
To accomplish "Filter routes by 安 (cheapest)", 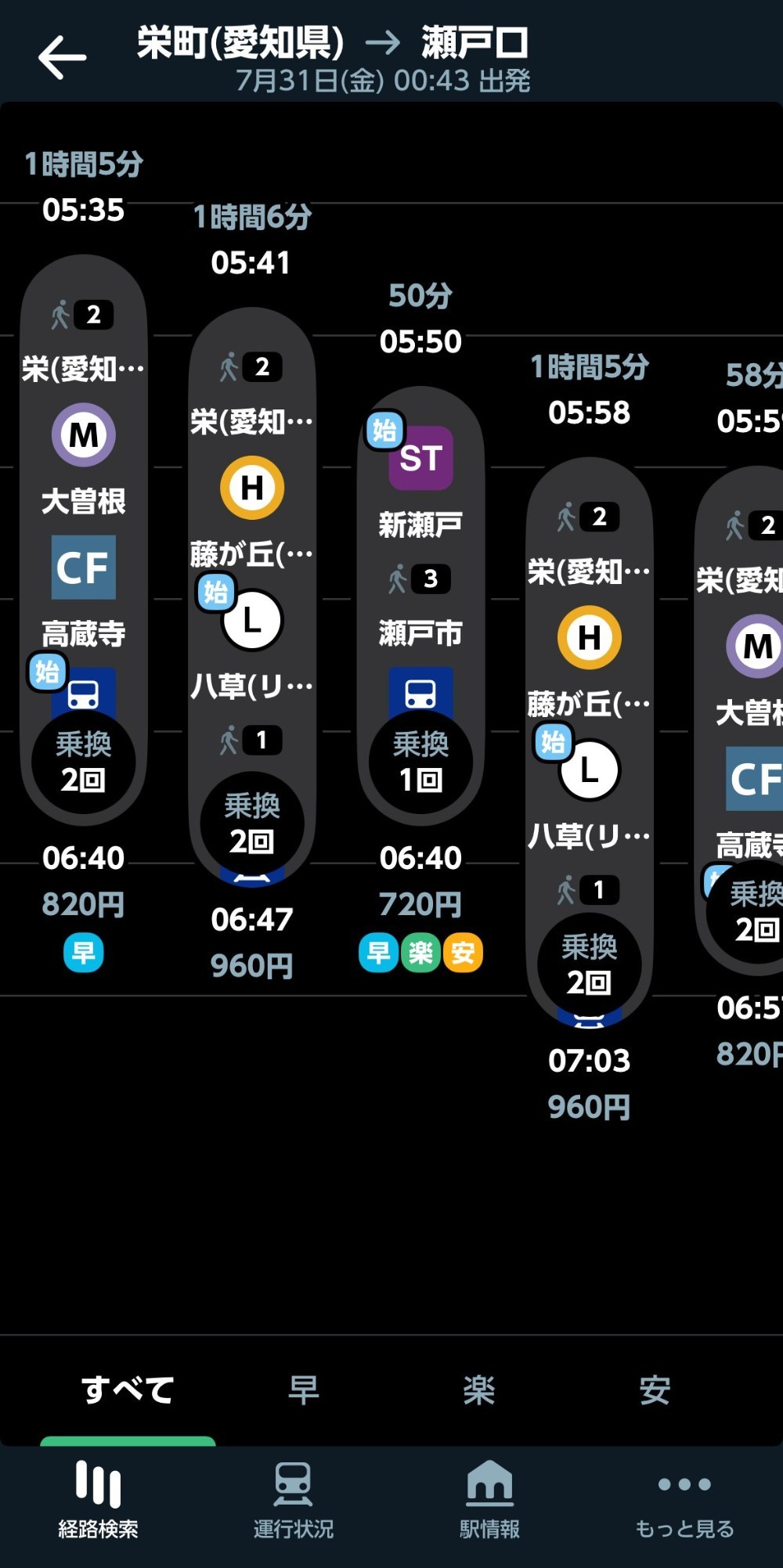I will tap(655, 1390).
